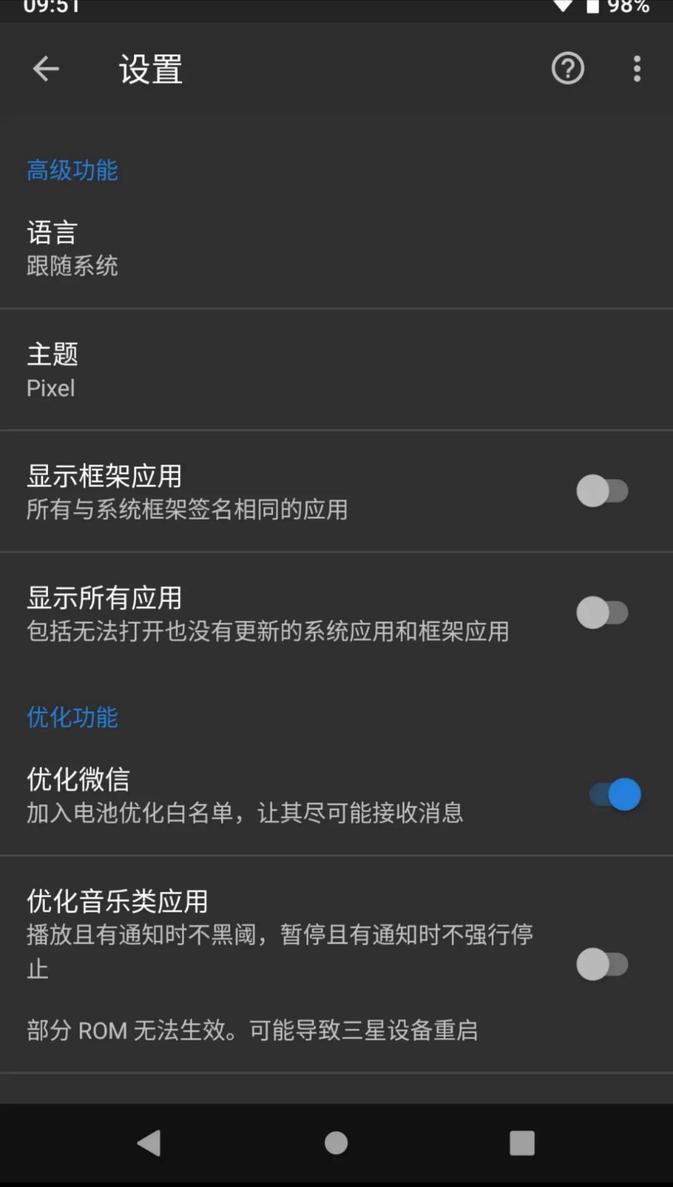Disable the 优化微信 switch
Image resolution: width=673 pixels, height=1187 pixels.
click(x=614, y=795)
